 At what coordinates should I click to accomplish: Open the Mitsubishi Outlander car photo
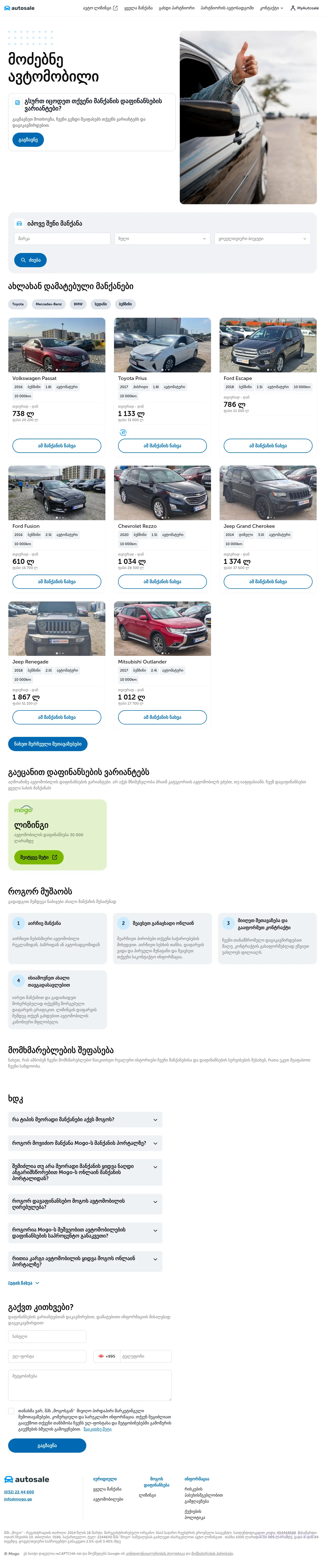162,628
